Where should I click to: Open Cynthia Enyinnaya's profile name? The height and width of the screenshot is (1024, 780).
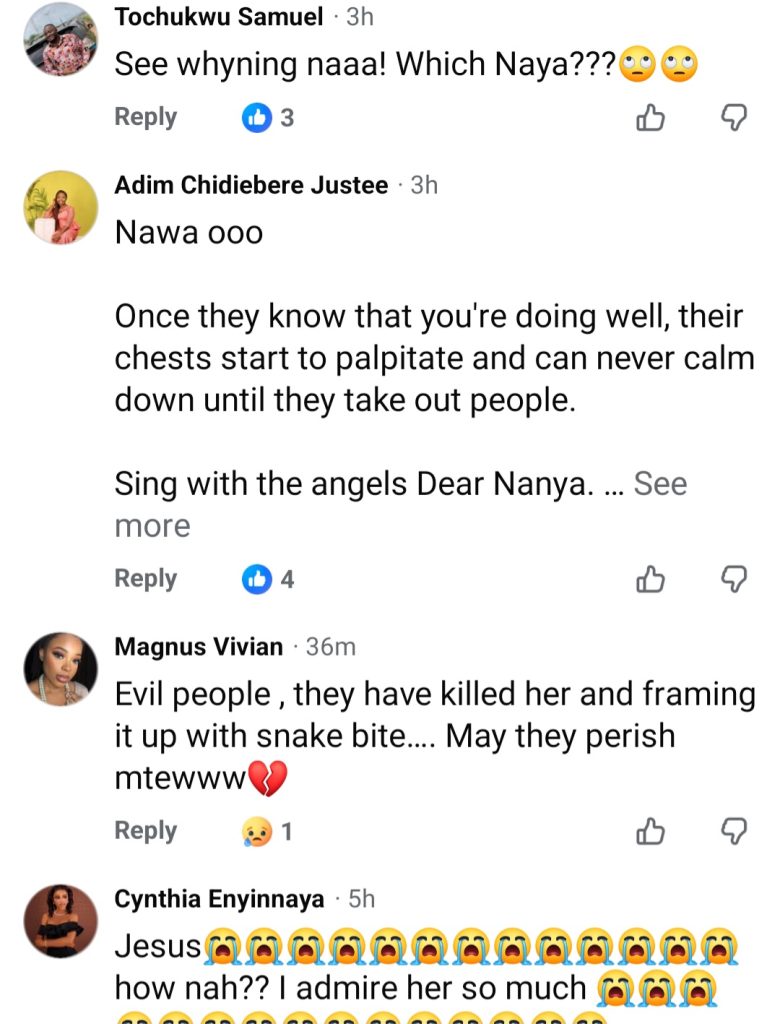tap(219, 899)
